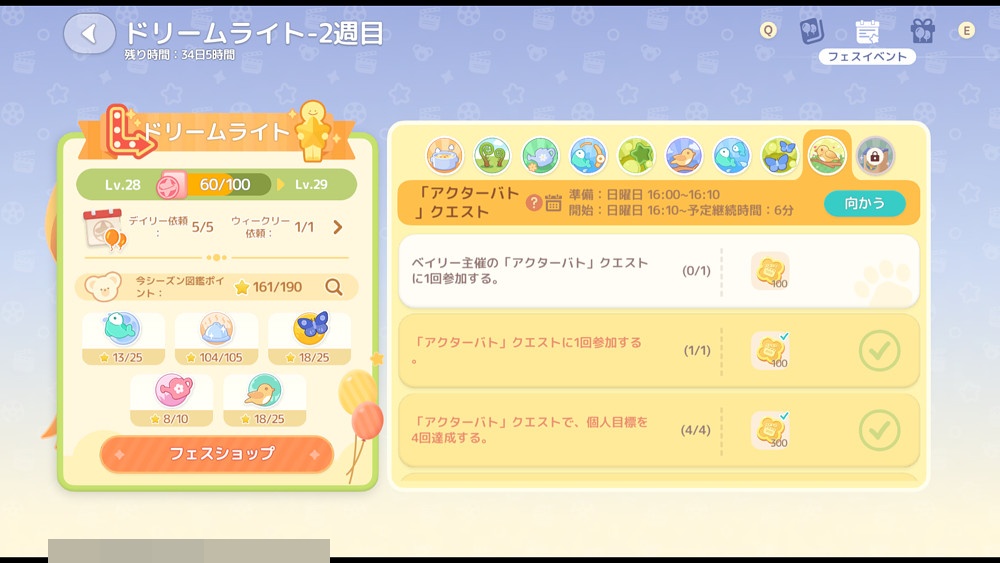Open the フェスショップ
This screenshot has width=1000, height=563.
tap(217, 453)
